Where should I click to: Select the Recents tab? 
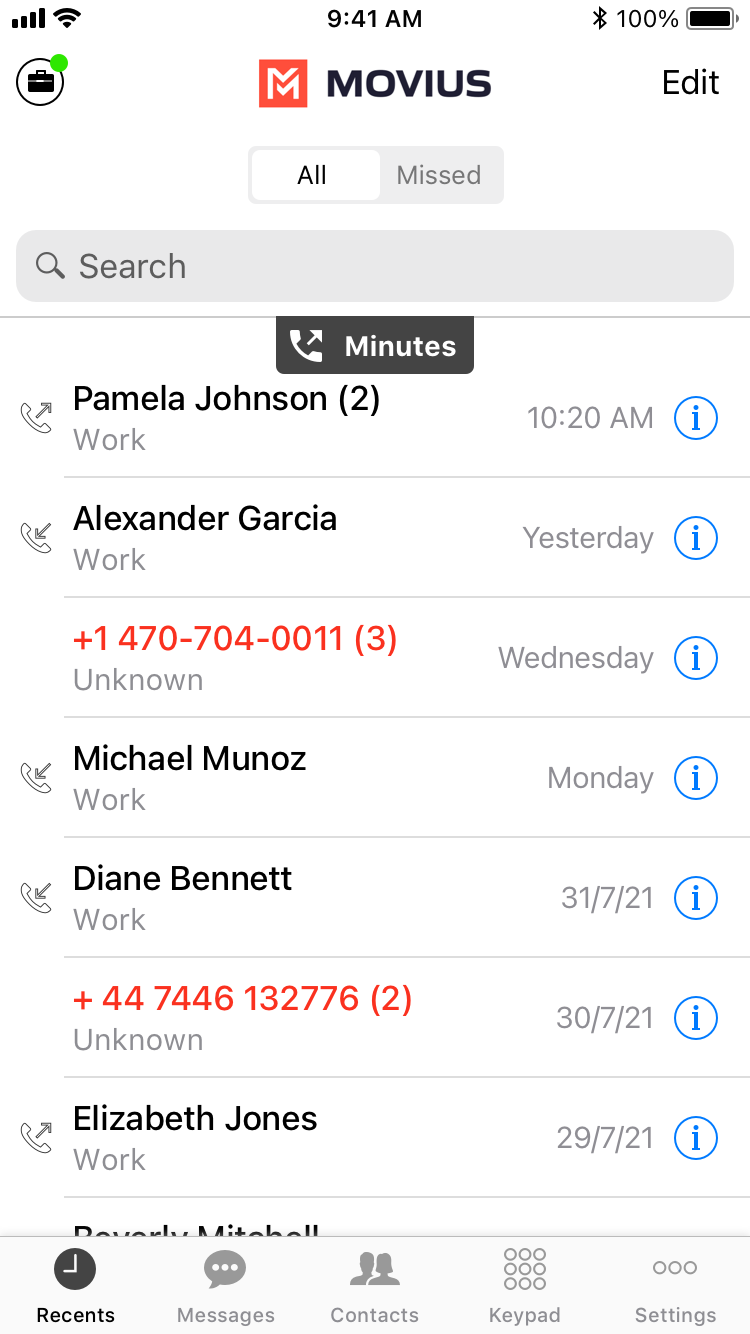pyautogui.click(x=76, y=1286)
